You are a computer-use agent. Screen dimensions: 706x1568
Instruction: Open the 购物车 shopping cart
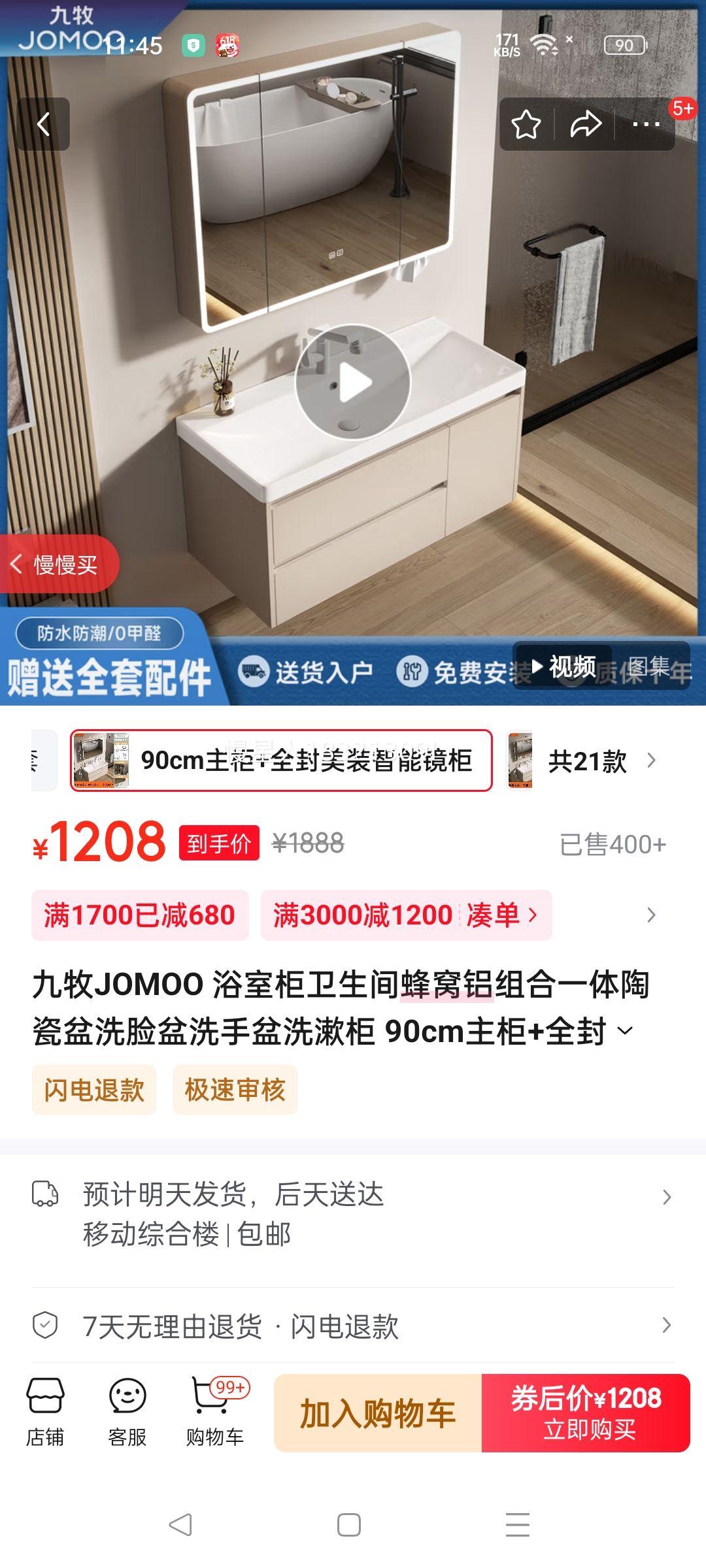tap(215, 1413)
